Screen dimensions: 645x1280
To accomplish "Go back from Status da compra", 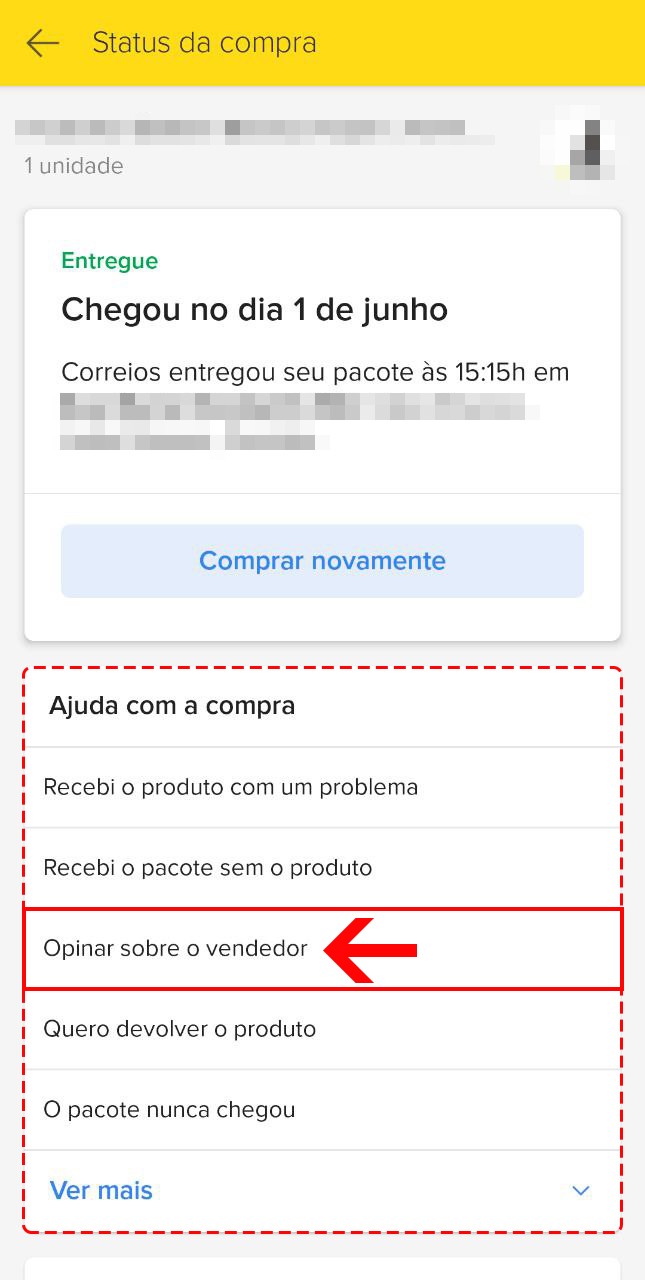I will point(43,43).
